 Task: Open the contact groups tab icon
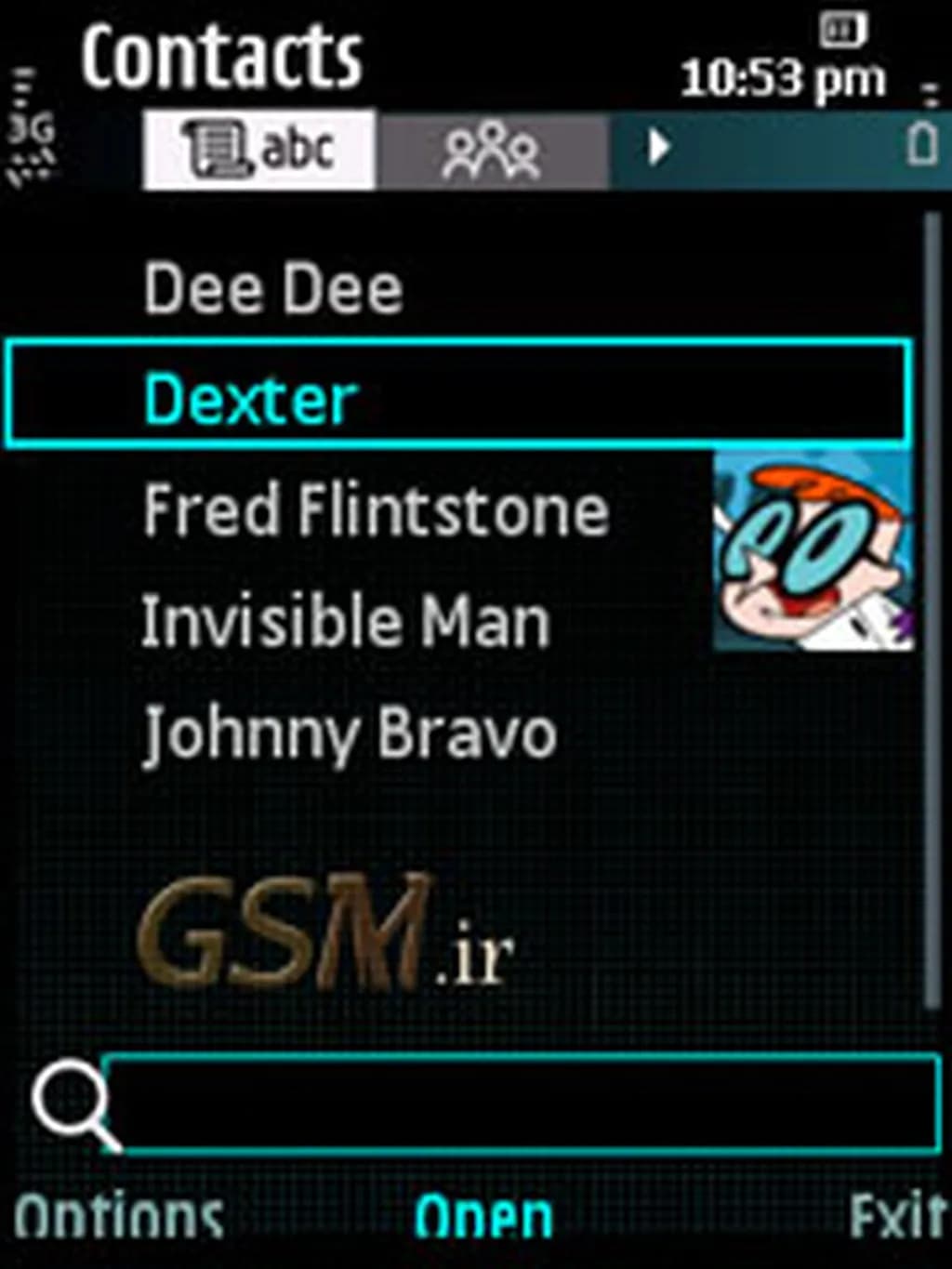(493, 149)
